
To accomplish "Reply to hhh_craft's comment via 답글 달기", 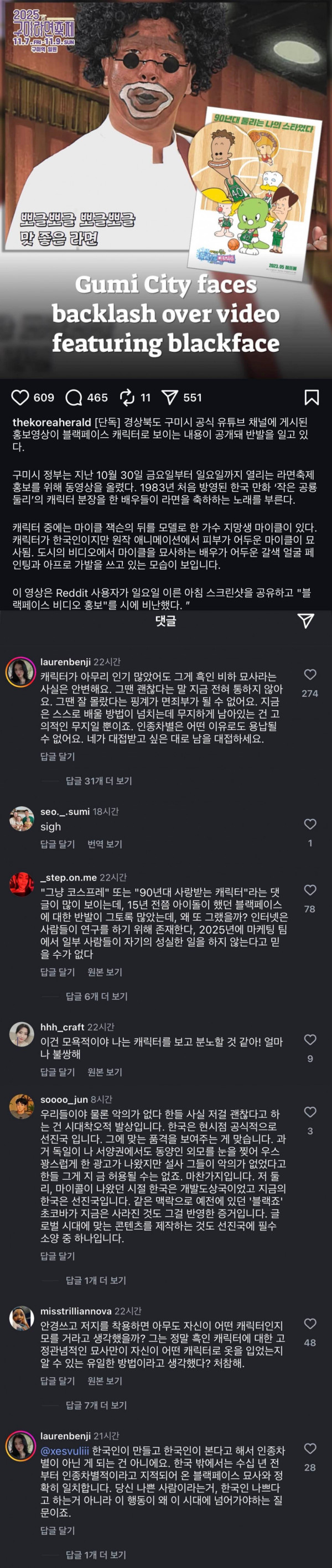I will [57, 1072].
